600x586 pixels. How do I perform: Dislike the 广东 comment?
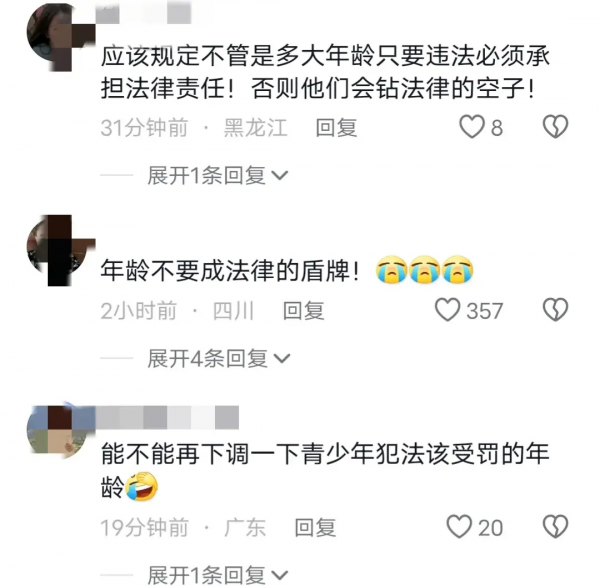click(x=554, y=526)
